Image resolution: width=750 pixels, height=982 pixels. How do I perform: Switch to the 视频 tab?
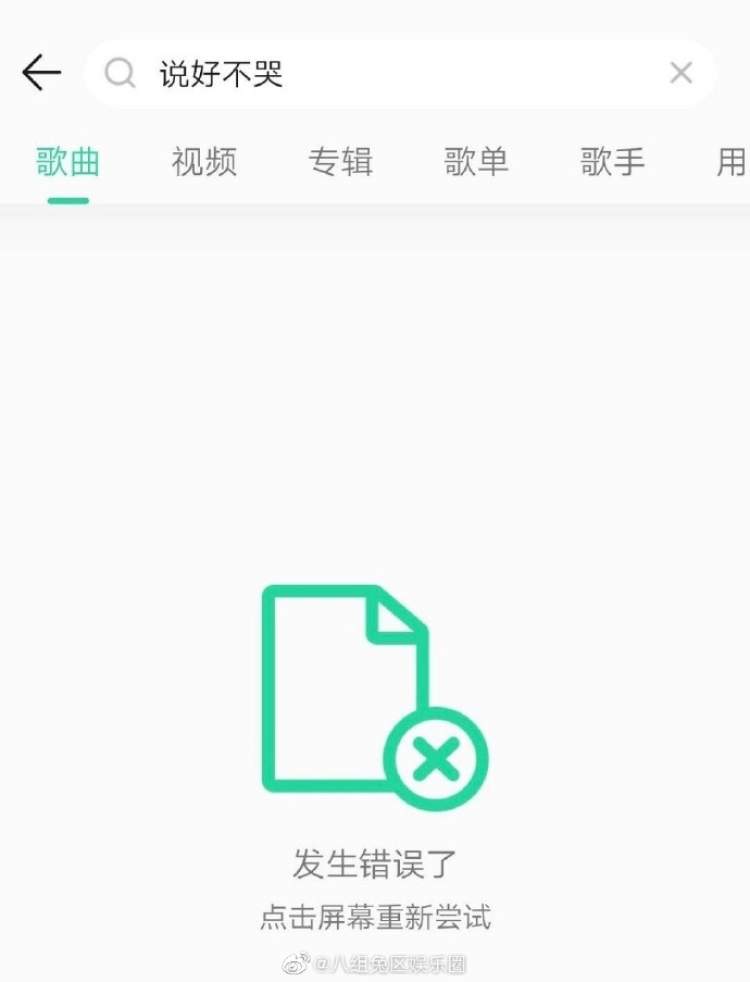(x=204, y=161)
